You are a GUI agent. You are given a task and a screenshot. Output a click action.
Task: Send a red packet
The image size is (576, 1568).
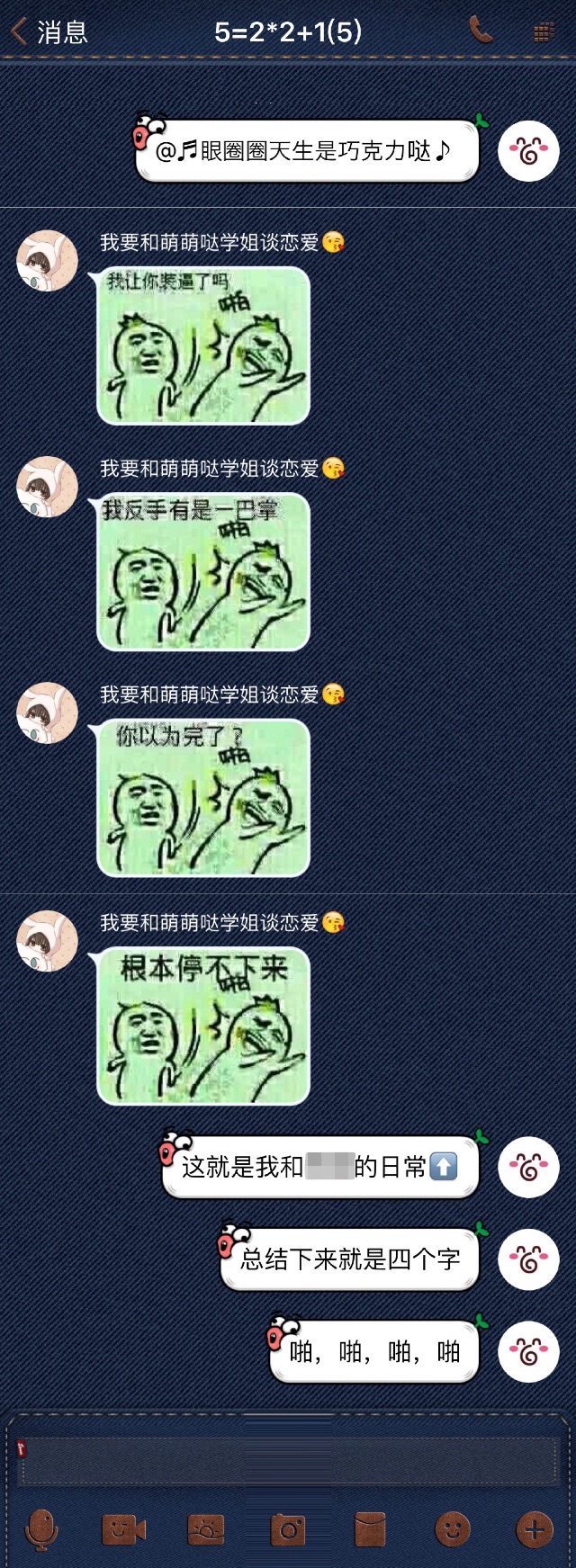[x=370, y=1529]
